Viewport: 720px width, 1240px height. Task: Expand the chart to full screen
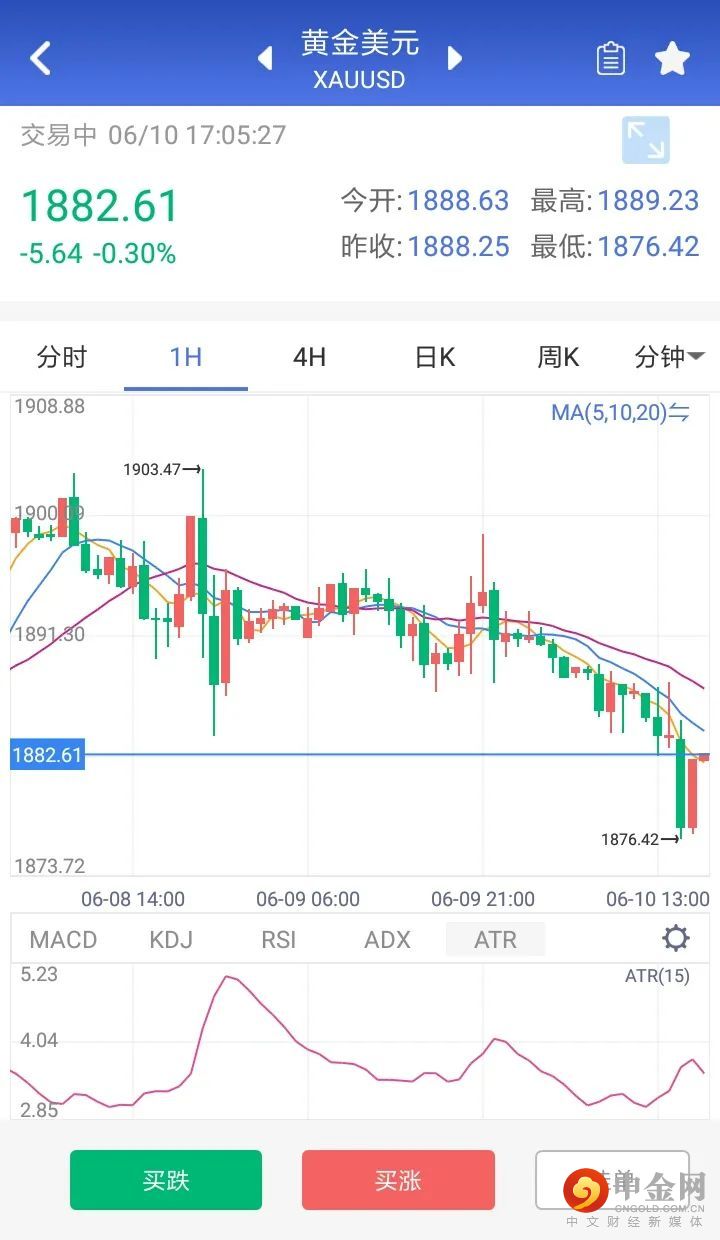645,140
